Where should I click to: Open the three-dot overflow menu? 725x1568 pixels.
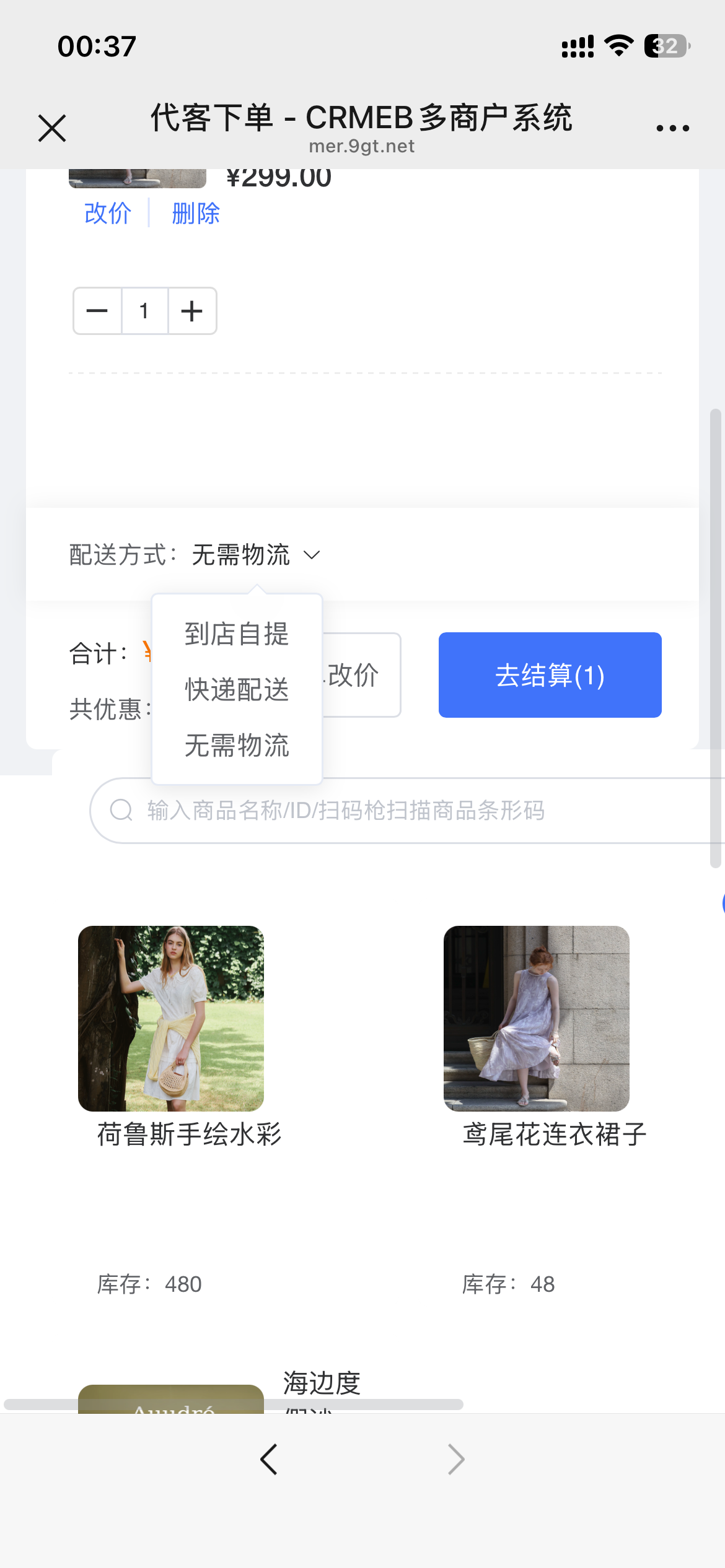tap(672, 128)
